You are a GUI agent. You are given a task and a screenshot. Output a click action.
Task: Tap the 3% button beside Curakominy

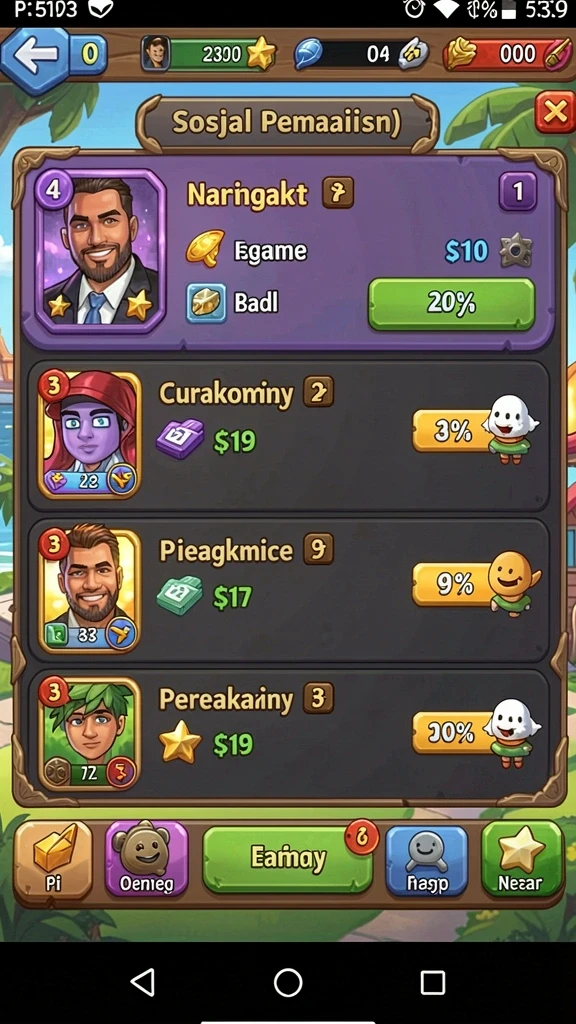click(453, 430)
